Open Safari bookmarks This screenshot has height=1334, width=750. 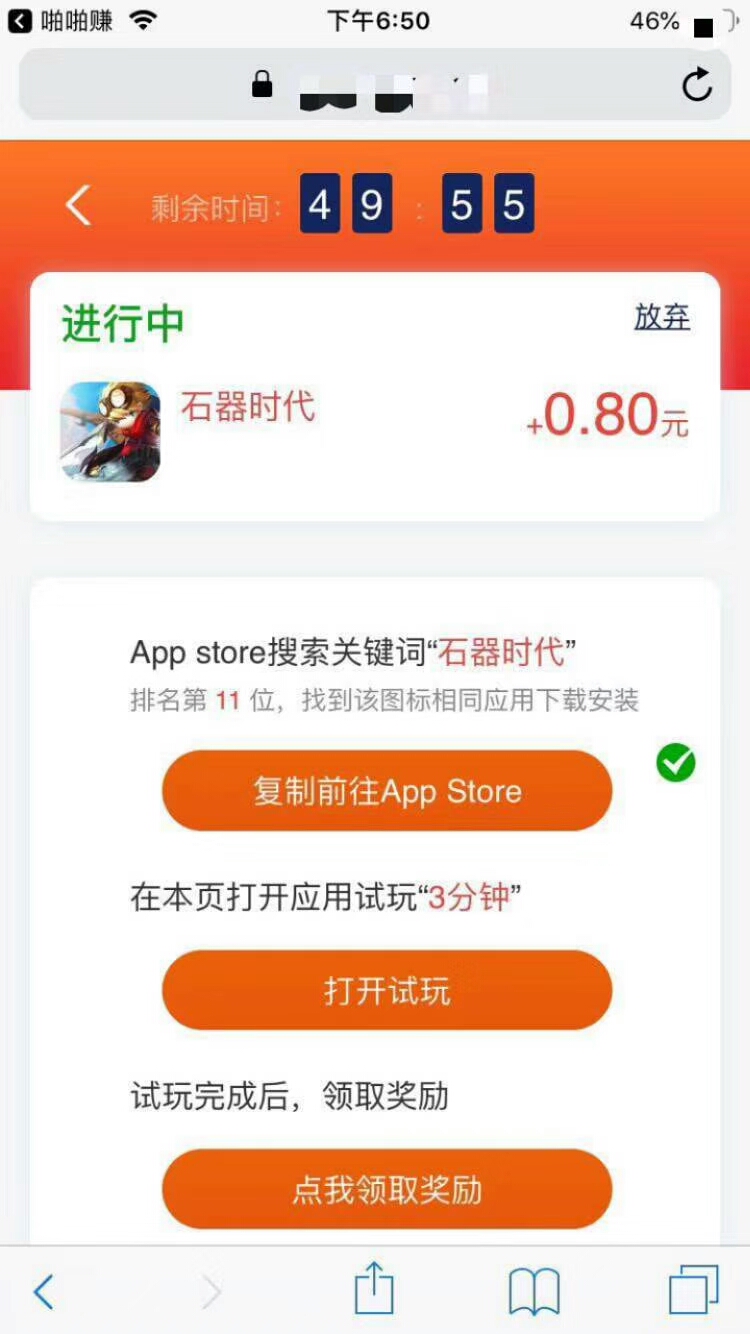[x=534, y=1291]
